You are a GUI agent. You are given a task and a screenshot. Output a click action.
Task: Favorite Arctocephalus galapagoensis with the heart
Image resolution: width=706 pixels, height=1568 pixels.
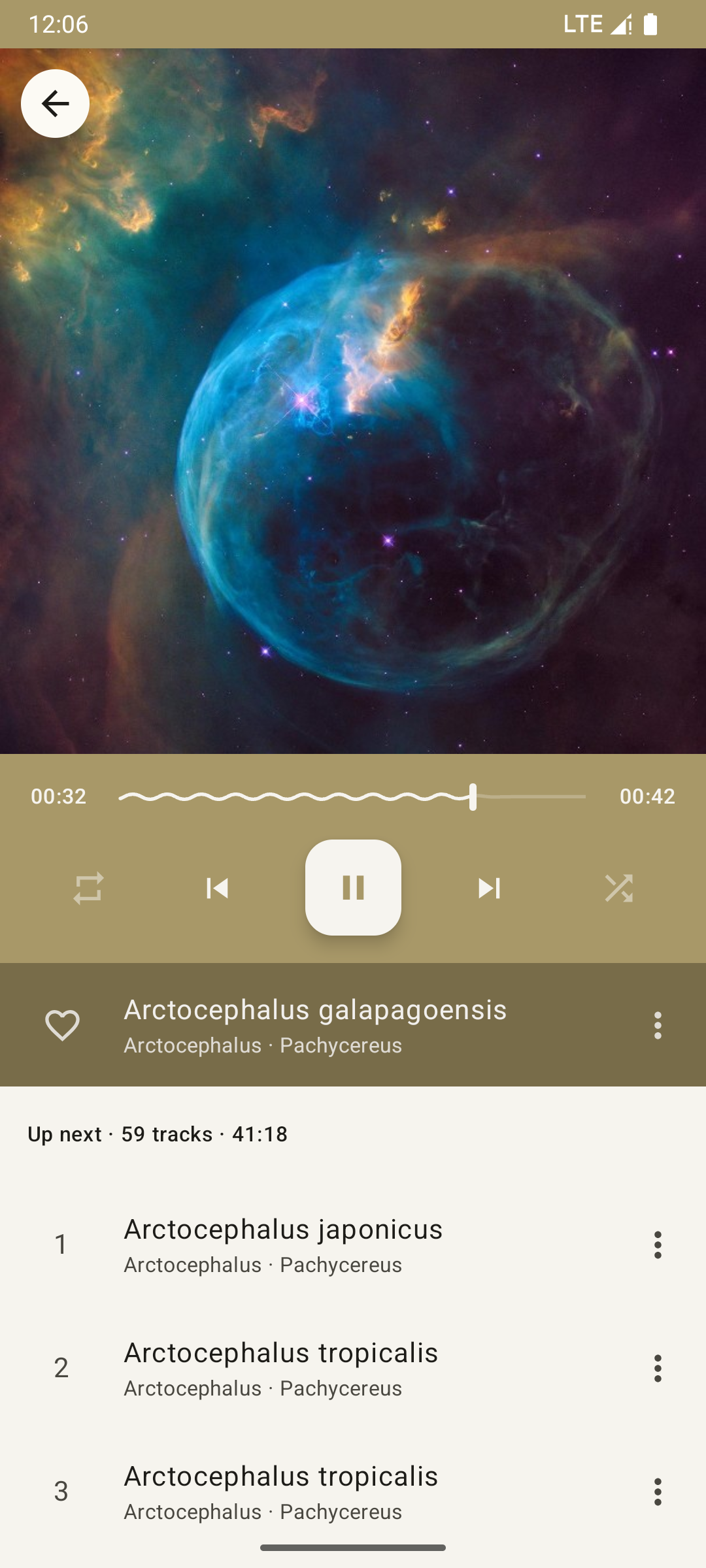(x=62, y=1025)
